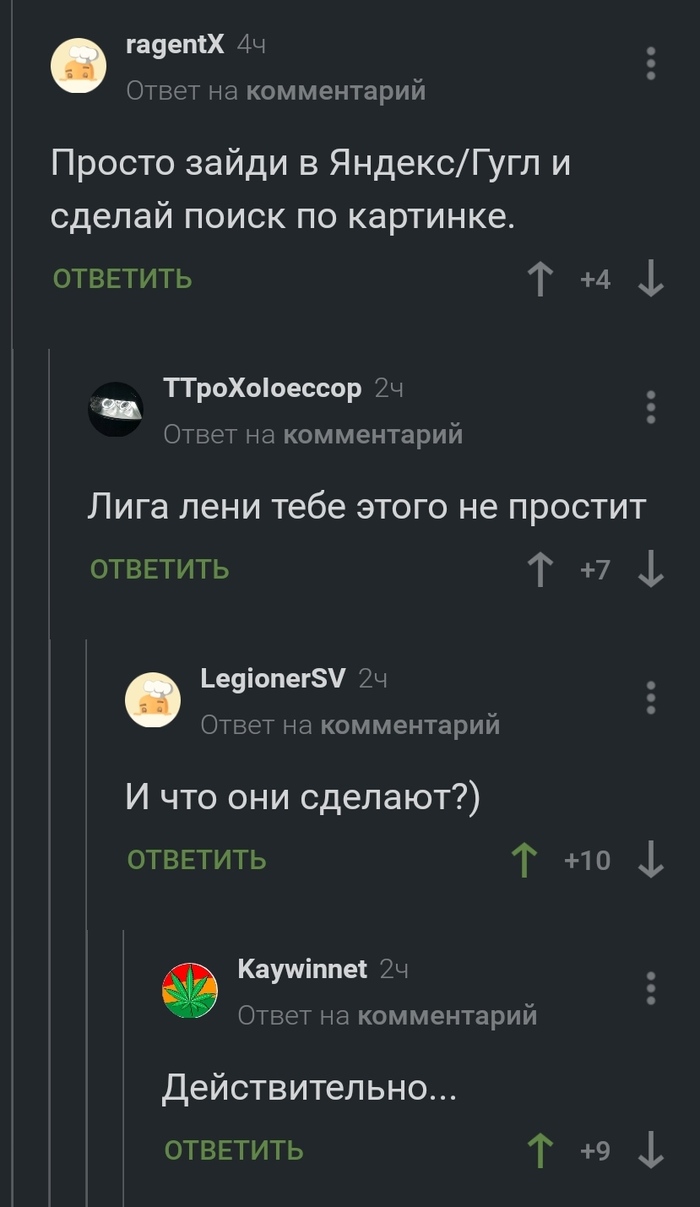
Task: Downvote LegionerSV's comment
Action: (651, 860)
